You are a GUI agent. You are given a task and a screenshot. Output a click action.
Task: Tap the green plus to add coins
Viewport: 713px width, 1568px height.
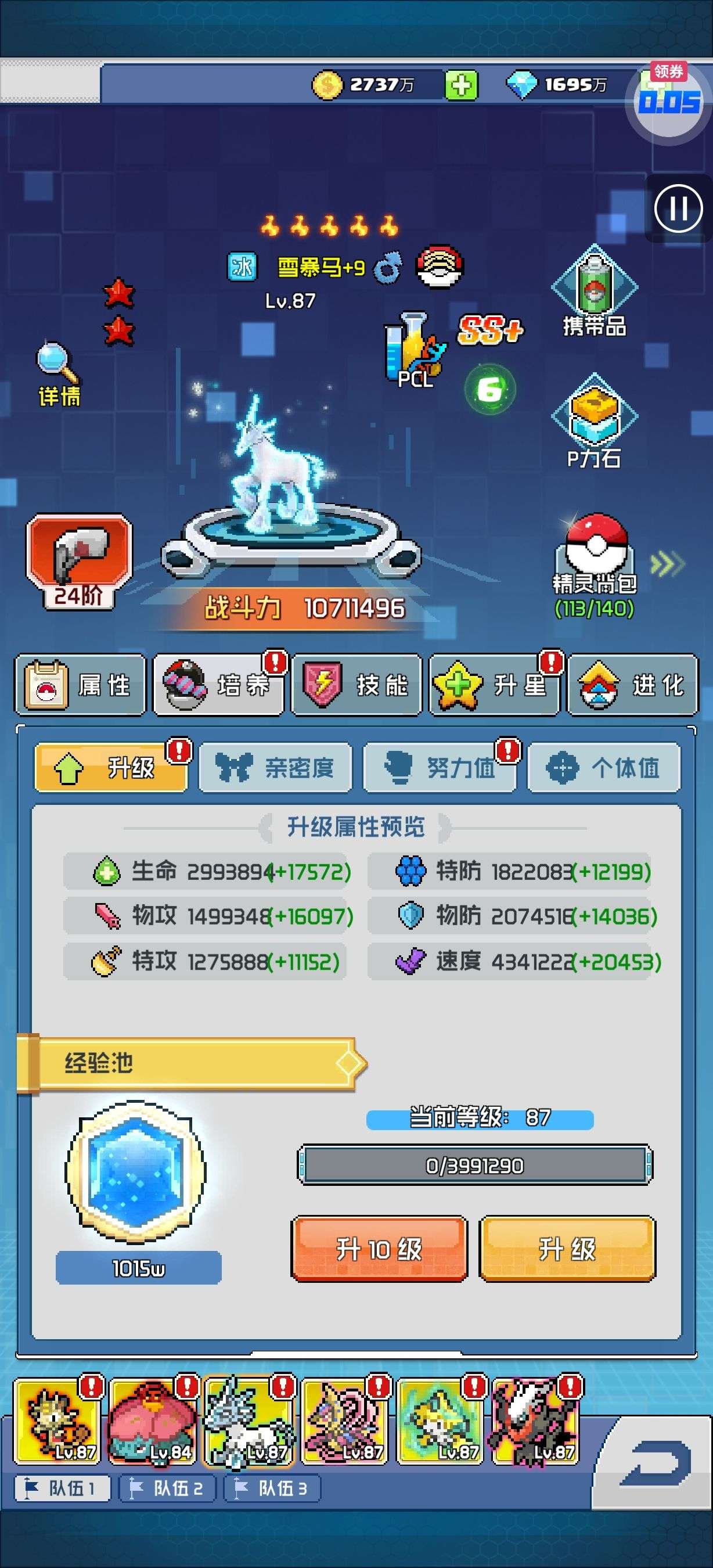click(x=461, y=85)
